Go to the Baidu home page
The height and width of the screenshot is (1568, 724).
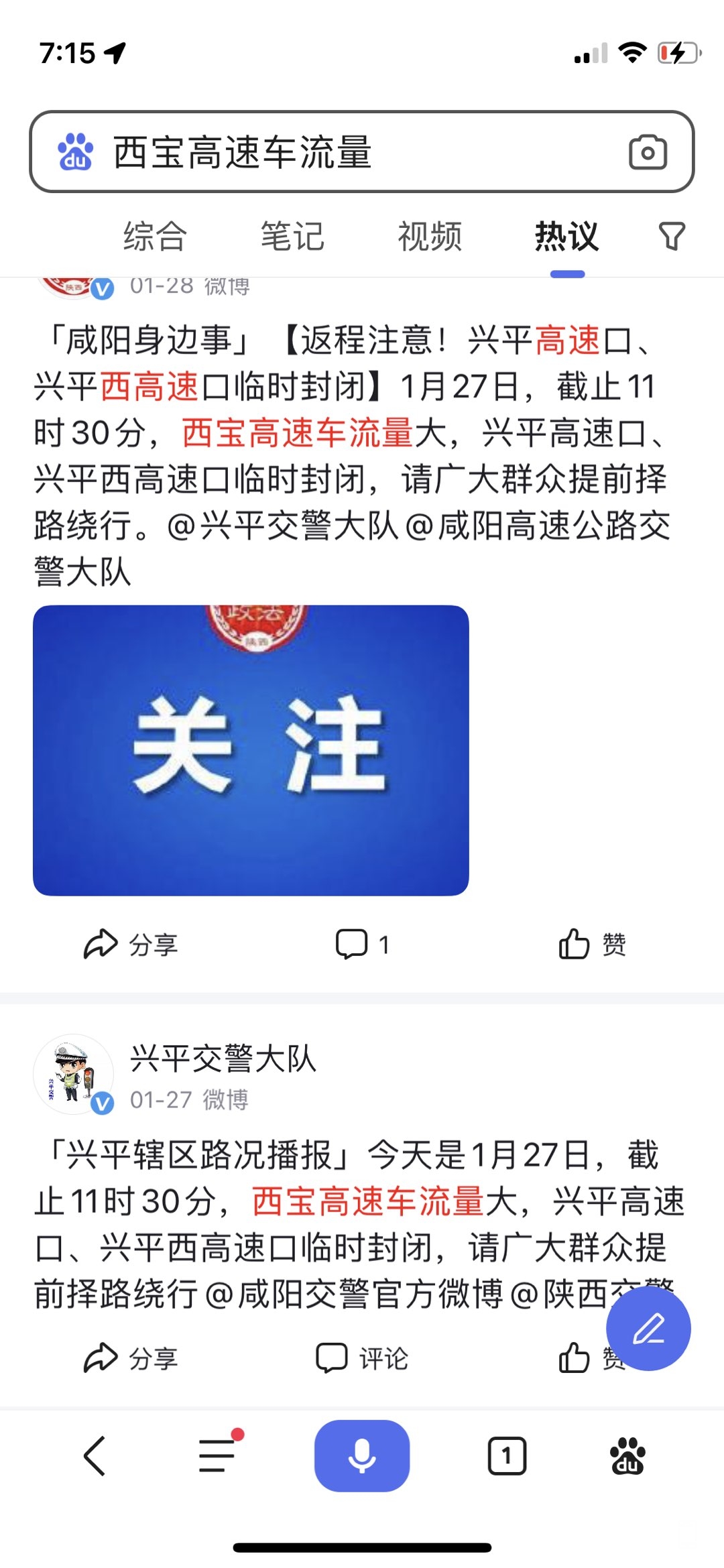click(x=627, y=1455)
